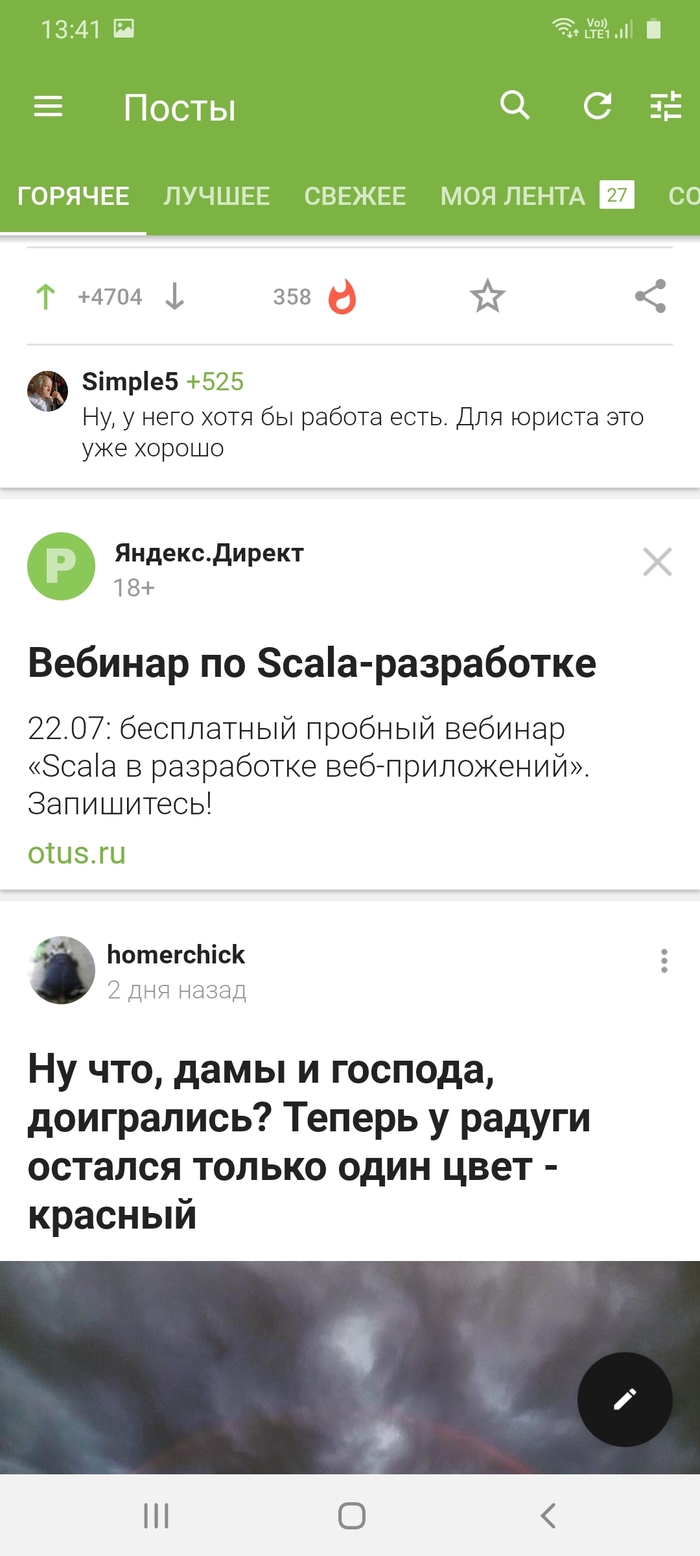Open homerchick's post options menu
The image size is (700, 1556).
[663, 962]
